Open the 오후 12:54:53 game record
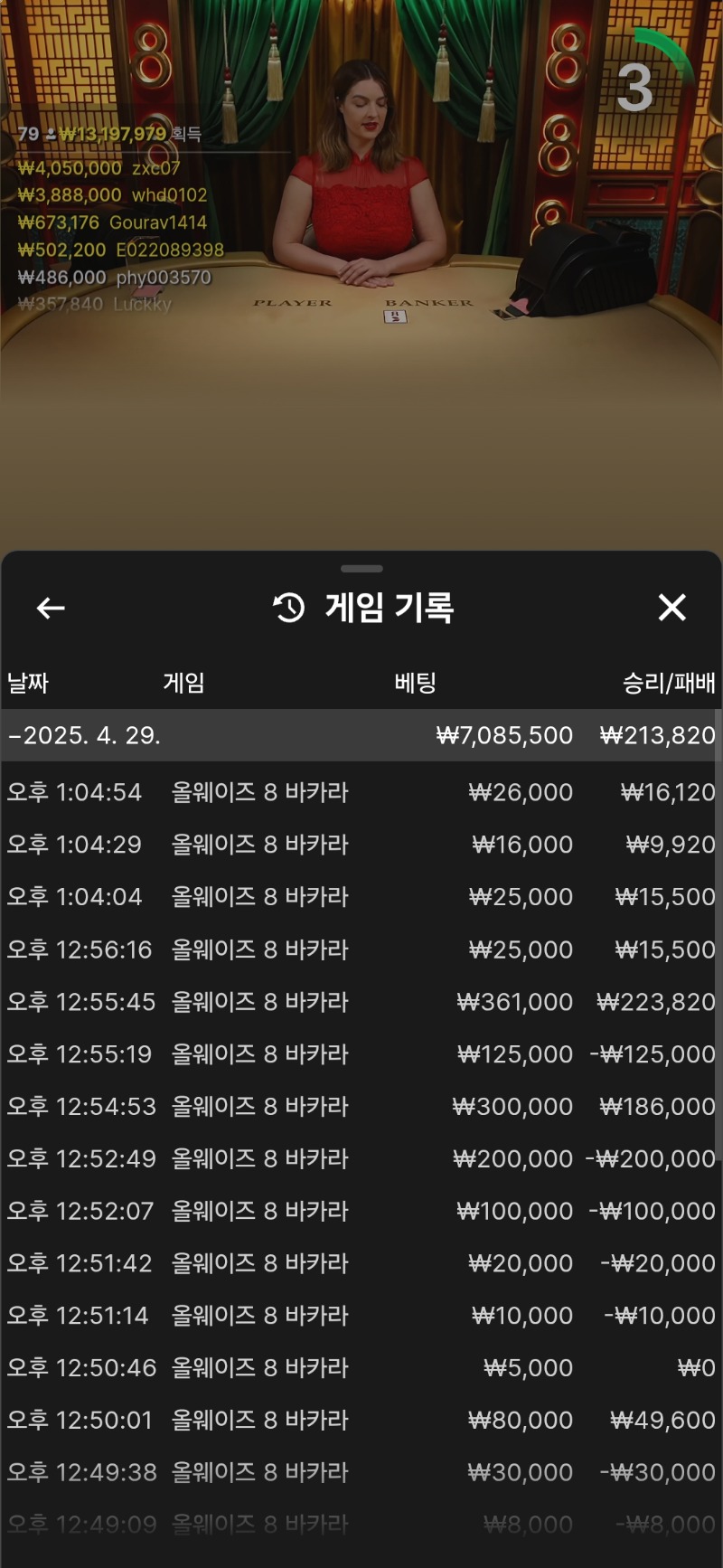This screenshot has height=1568, width=723. pos(360,1107)
